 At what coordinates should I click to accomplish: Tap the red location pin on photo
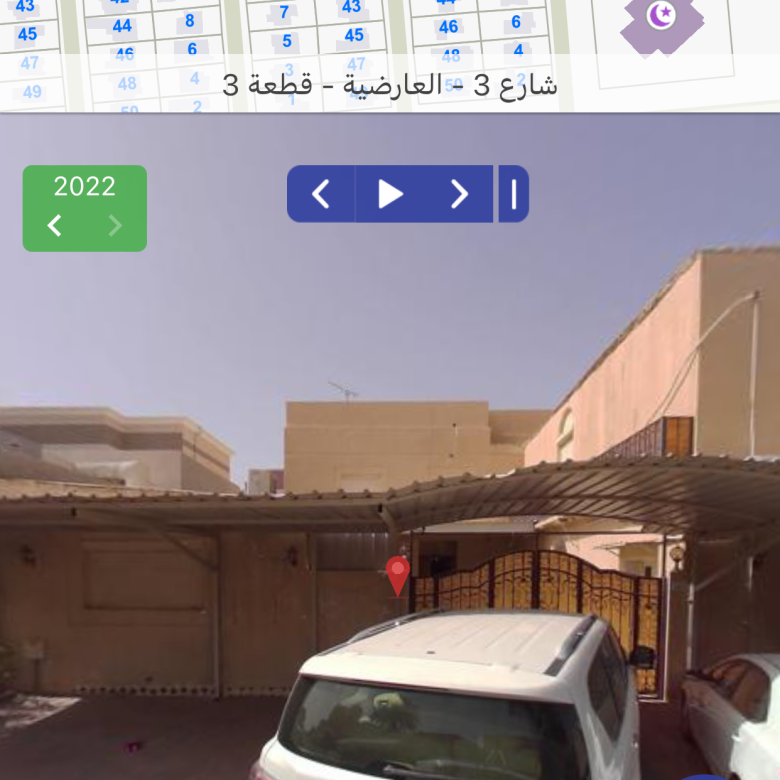tap(398, 574)
